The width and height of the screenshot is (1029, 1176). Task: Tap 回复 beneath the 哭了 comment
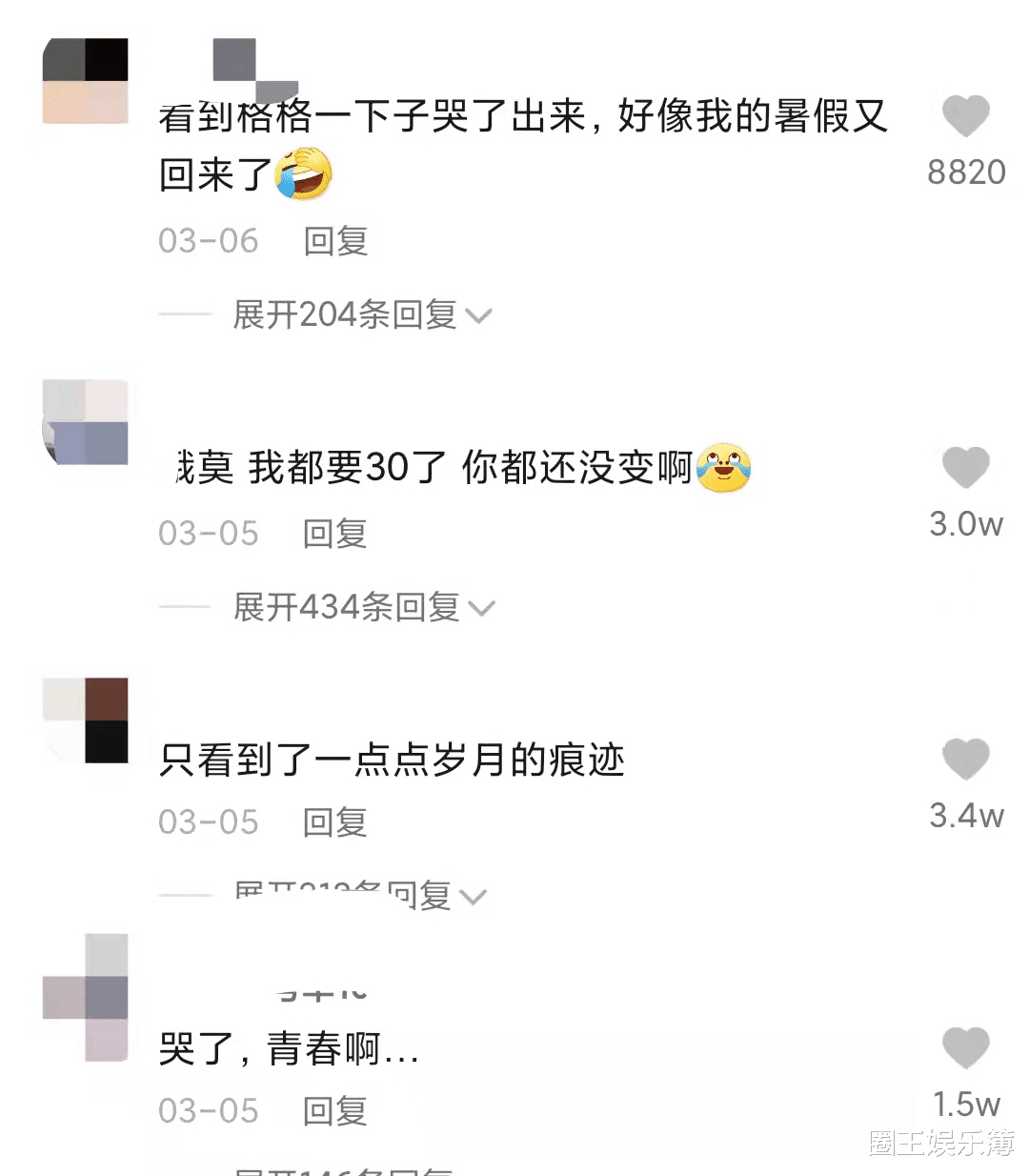pyautogui.click(x=332, y=1110)
